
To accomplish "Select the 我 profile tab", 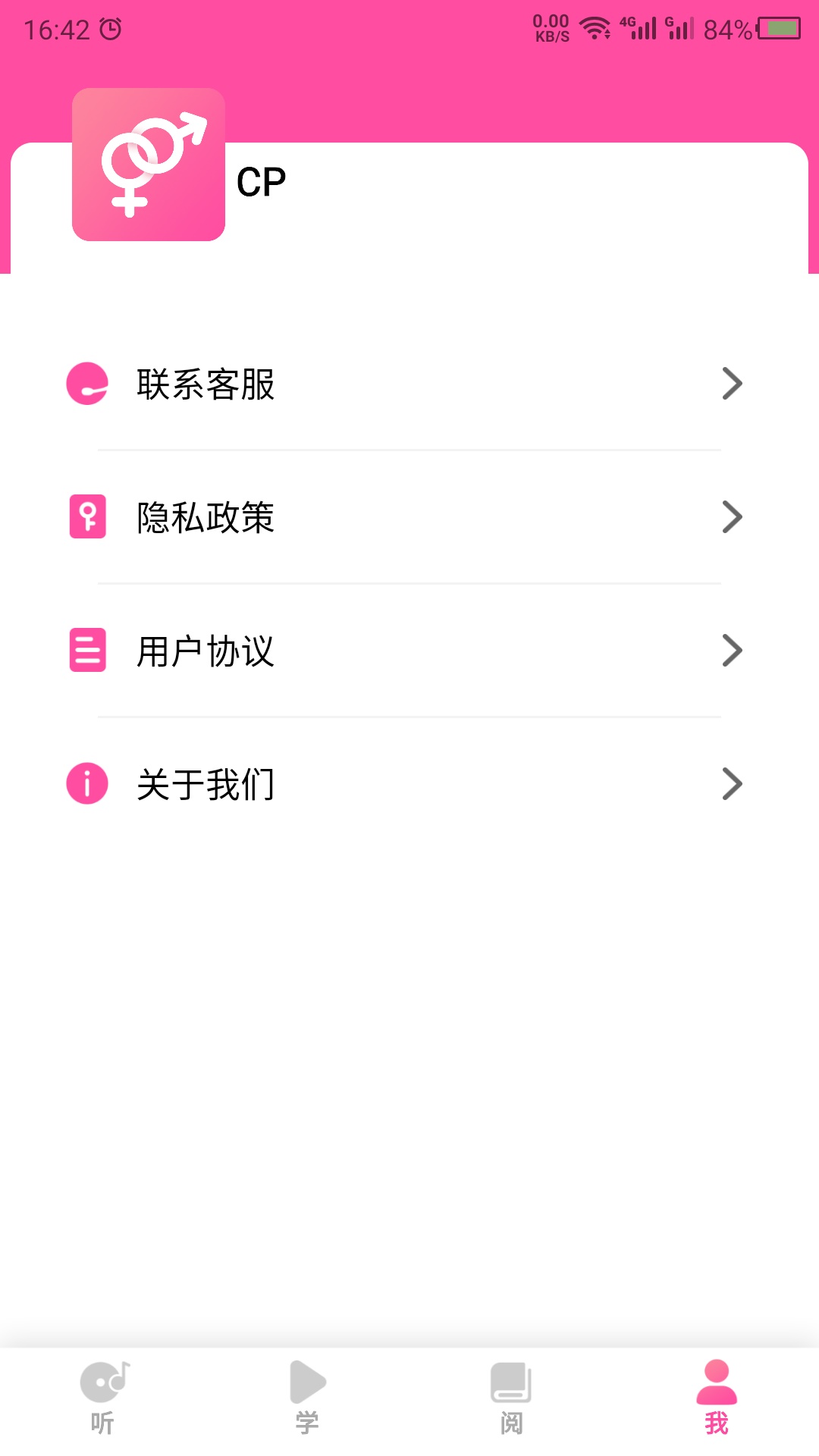I will pos(716,1397).
